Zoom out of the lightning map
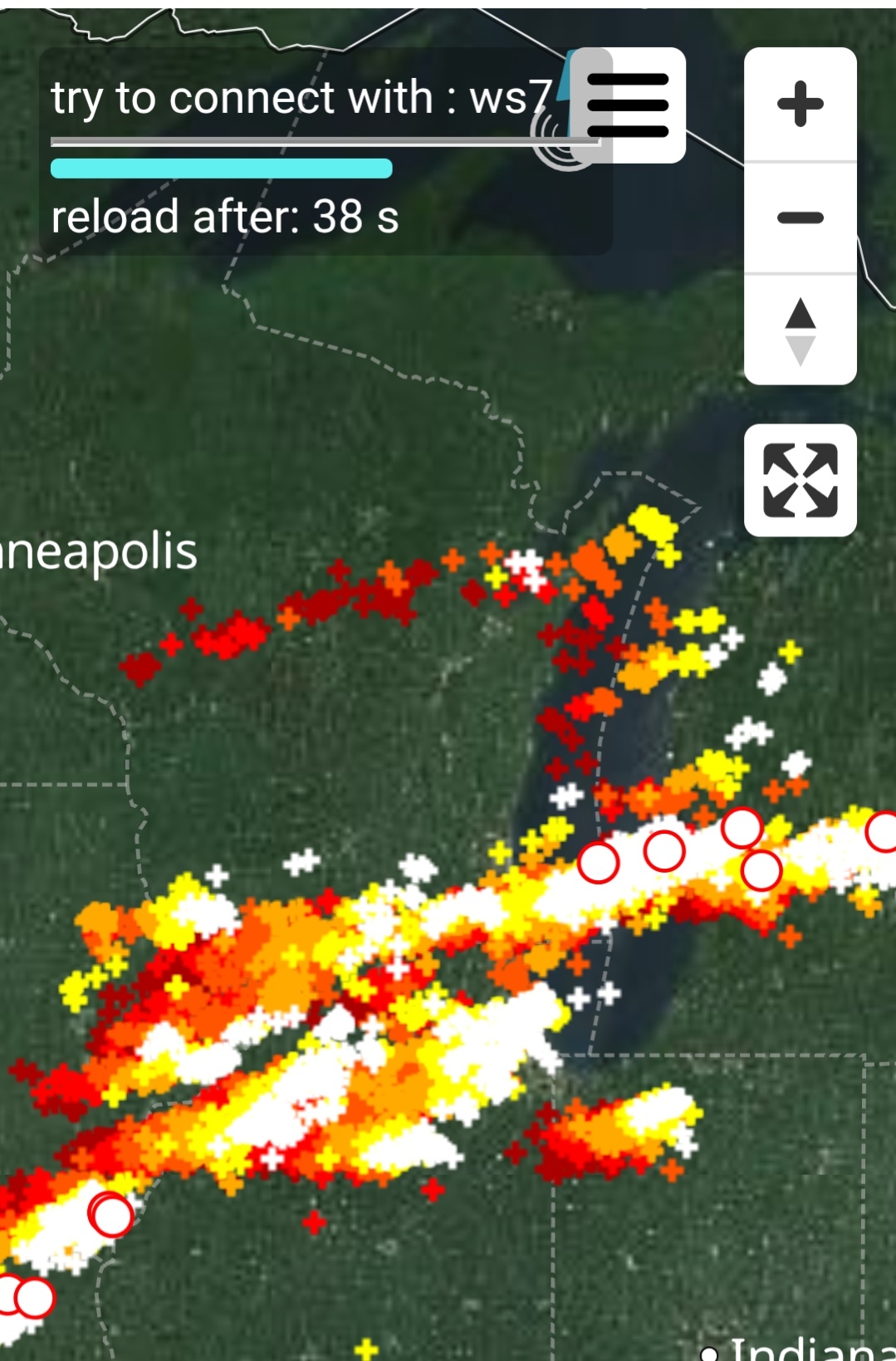Screen dimensions: 896x1361 click(800, 218)
